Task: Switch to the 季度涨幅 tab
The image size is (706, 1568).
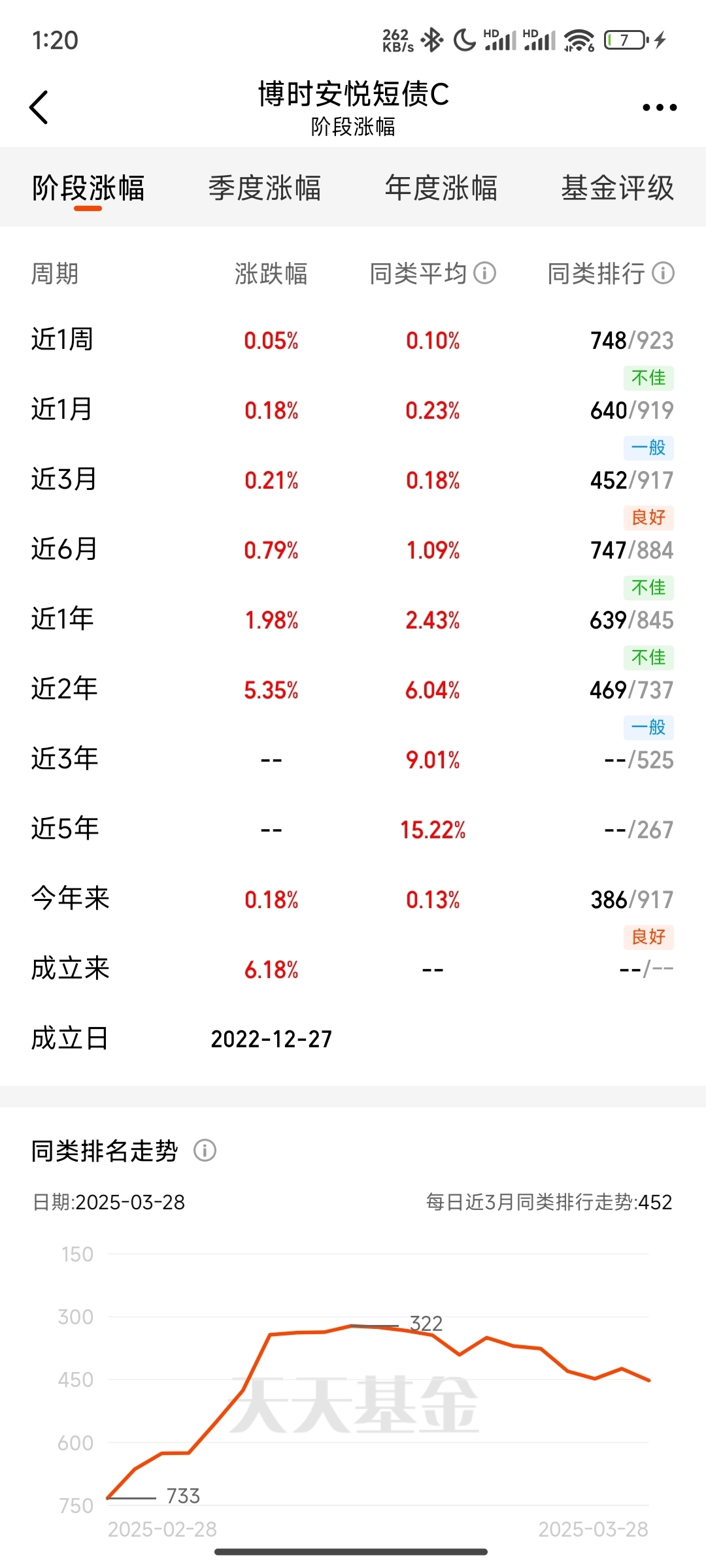Action: 265,188
